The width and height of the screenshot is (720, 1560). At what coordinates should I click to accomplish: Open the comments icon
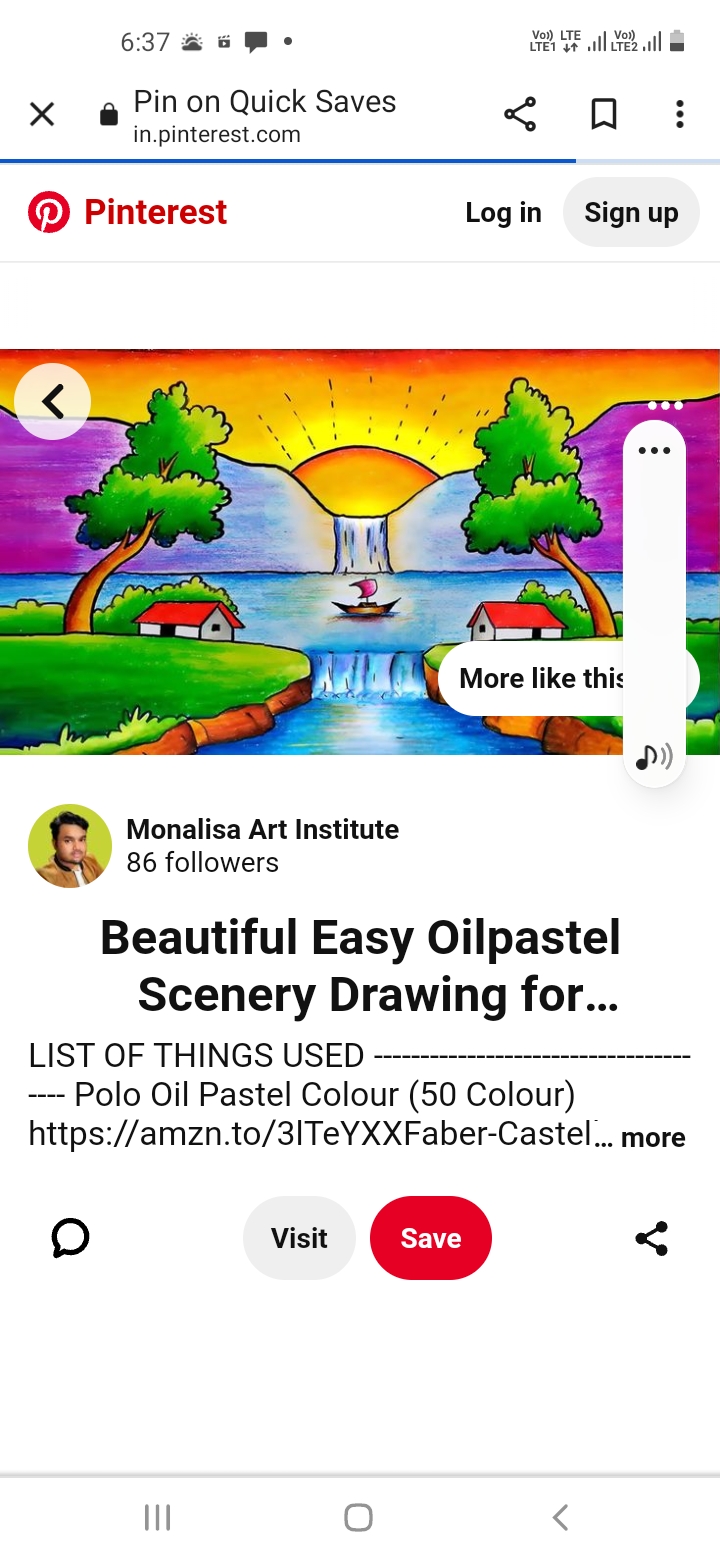(70, 1238)
